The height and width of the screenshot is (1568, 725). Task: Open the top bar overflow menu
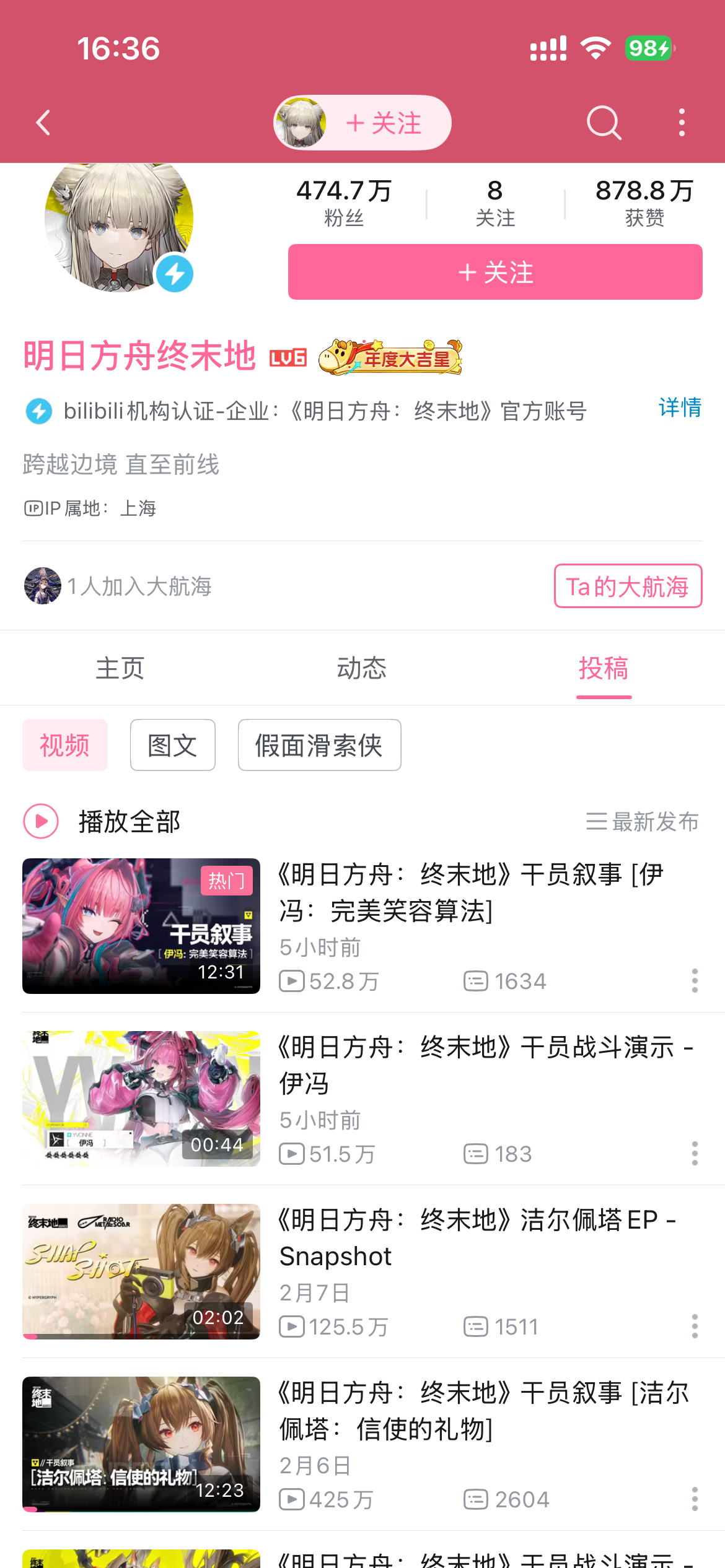click(682, 123)
